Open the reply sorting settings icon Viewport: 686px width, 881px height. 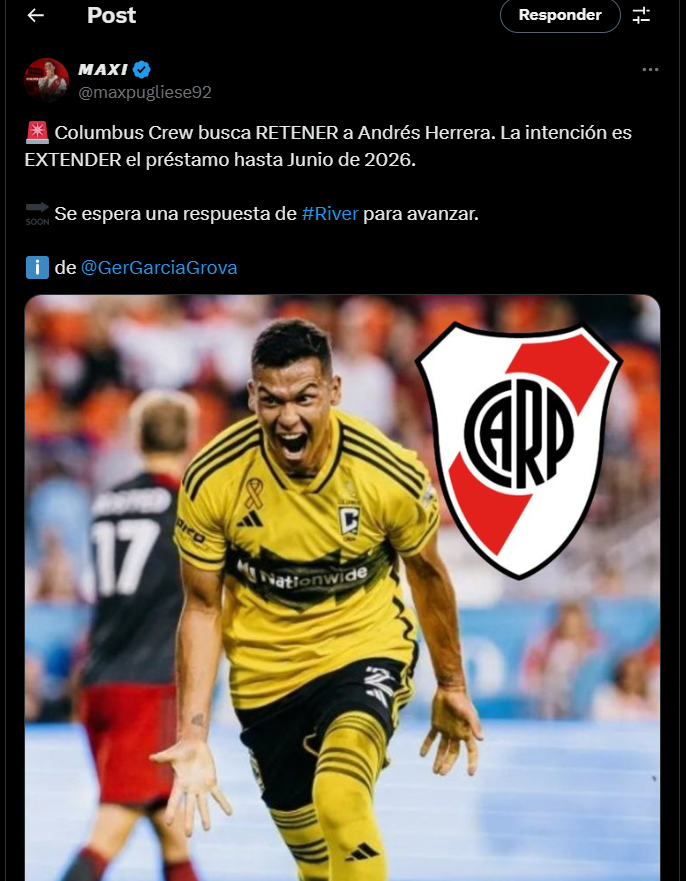(641, 16)
